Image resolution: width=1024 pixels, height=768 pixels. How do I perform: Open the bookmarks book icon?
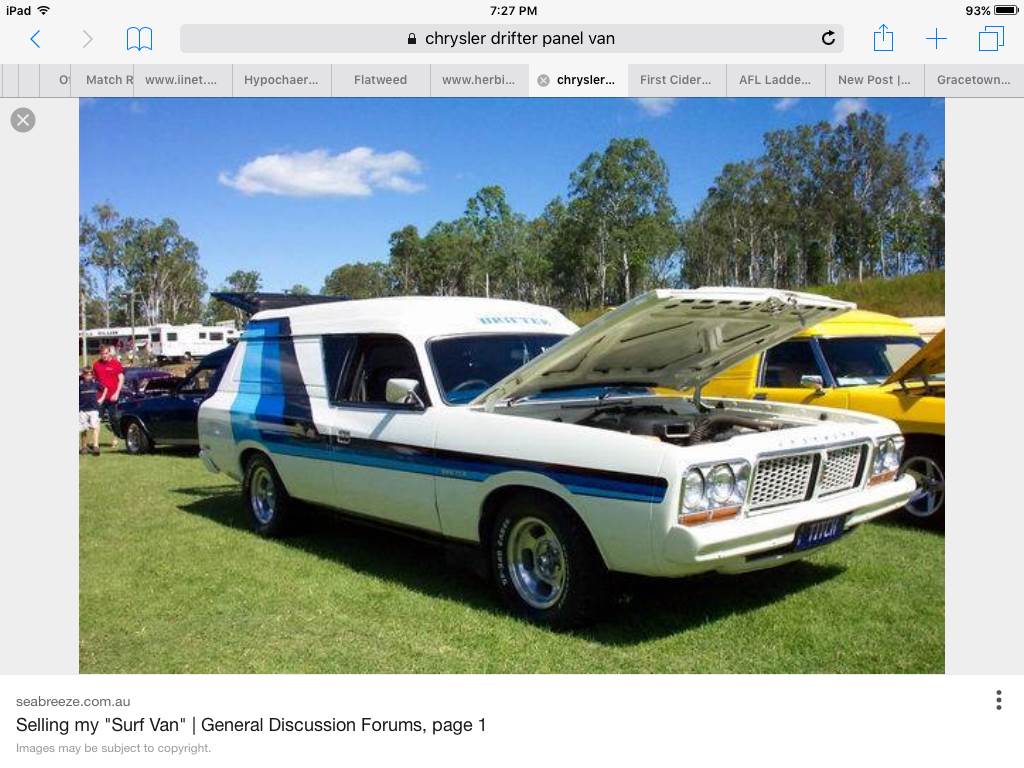pyautogui.click(x=139, y=39)
